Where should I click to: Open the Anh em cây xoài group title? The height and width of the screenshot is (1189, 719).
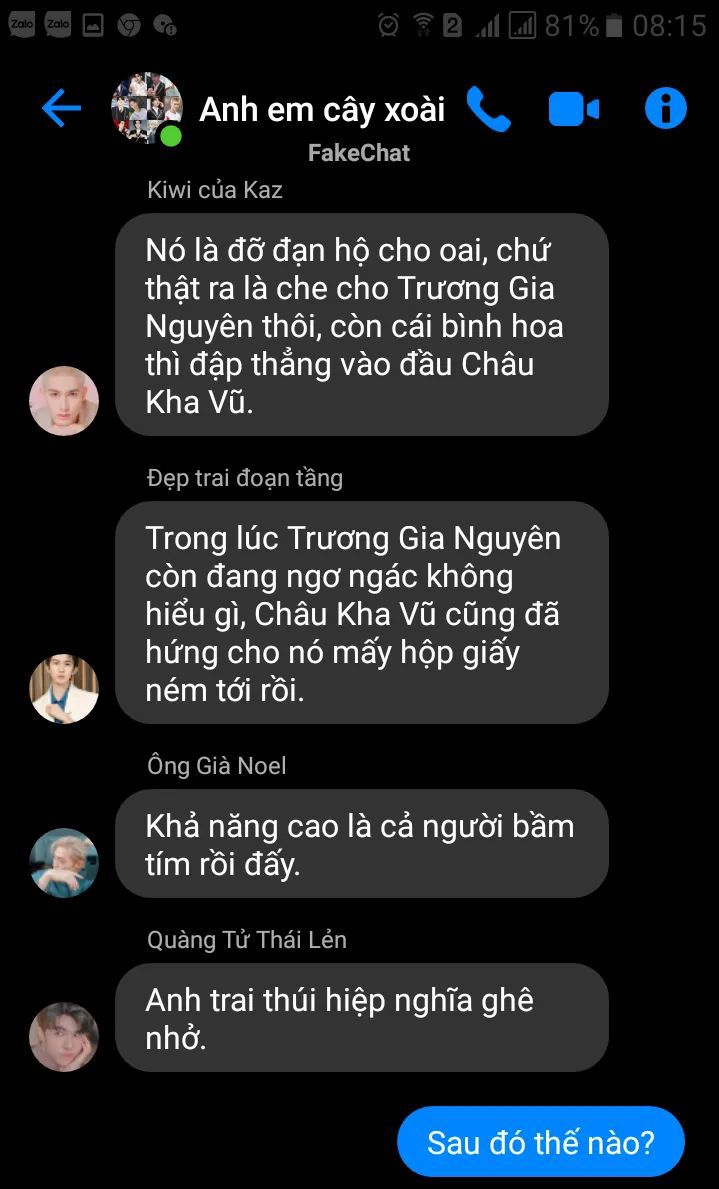click(x=322, y=109)
